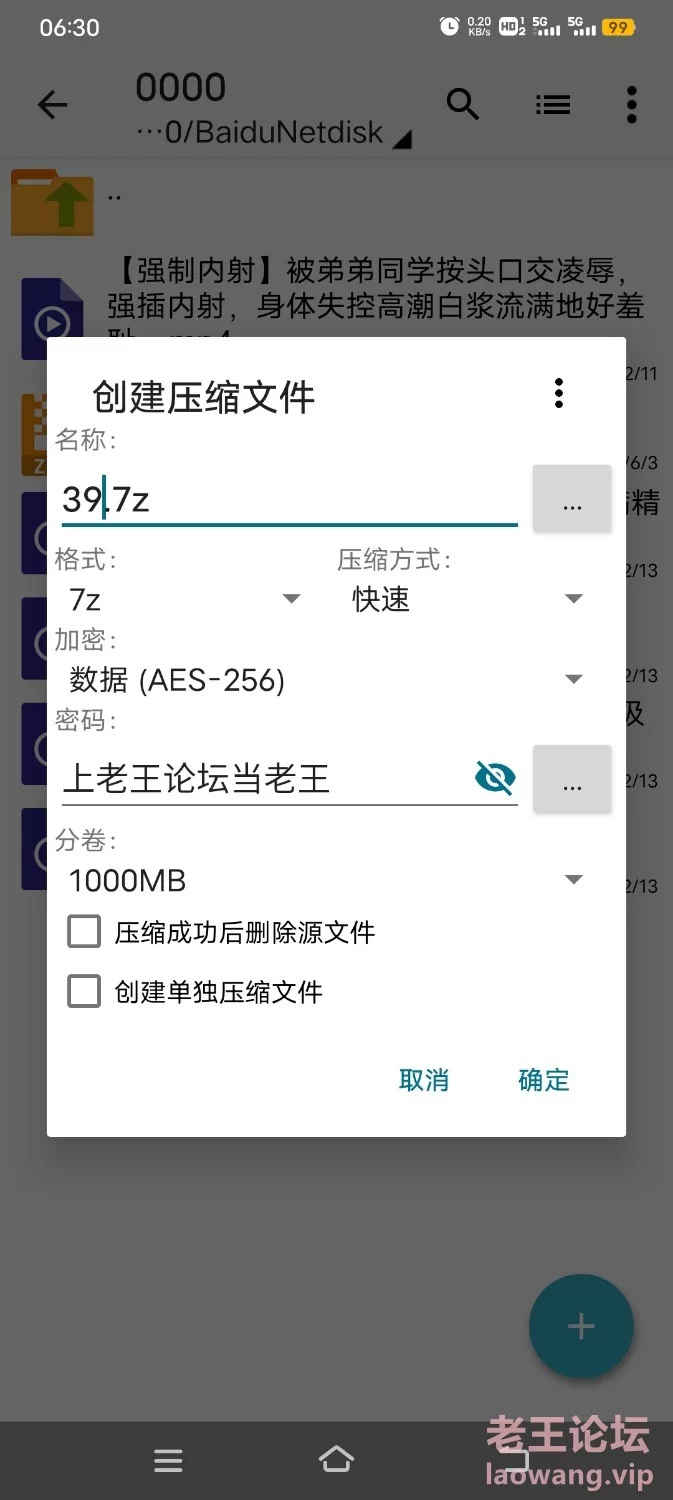The width and height of the screenshot is (673, 1500).
Task: Check delete source files after compression
Action: tap(84, 932)
